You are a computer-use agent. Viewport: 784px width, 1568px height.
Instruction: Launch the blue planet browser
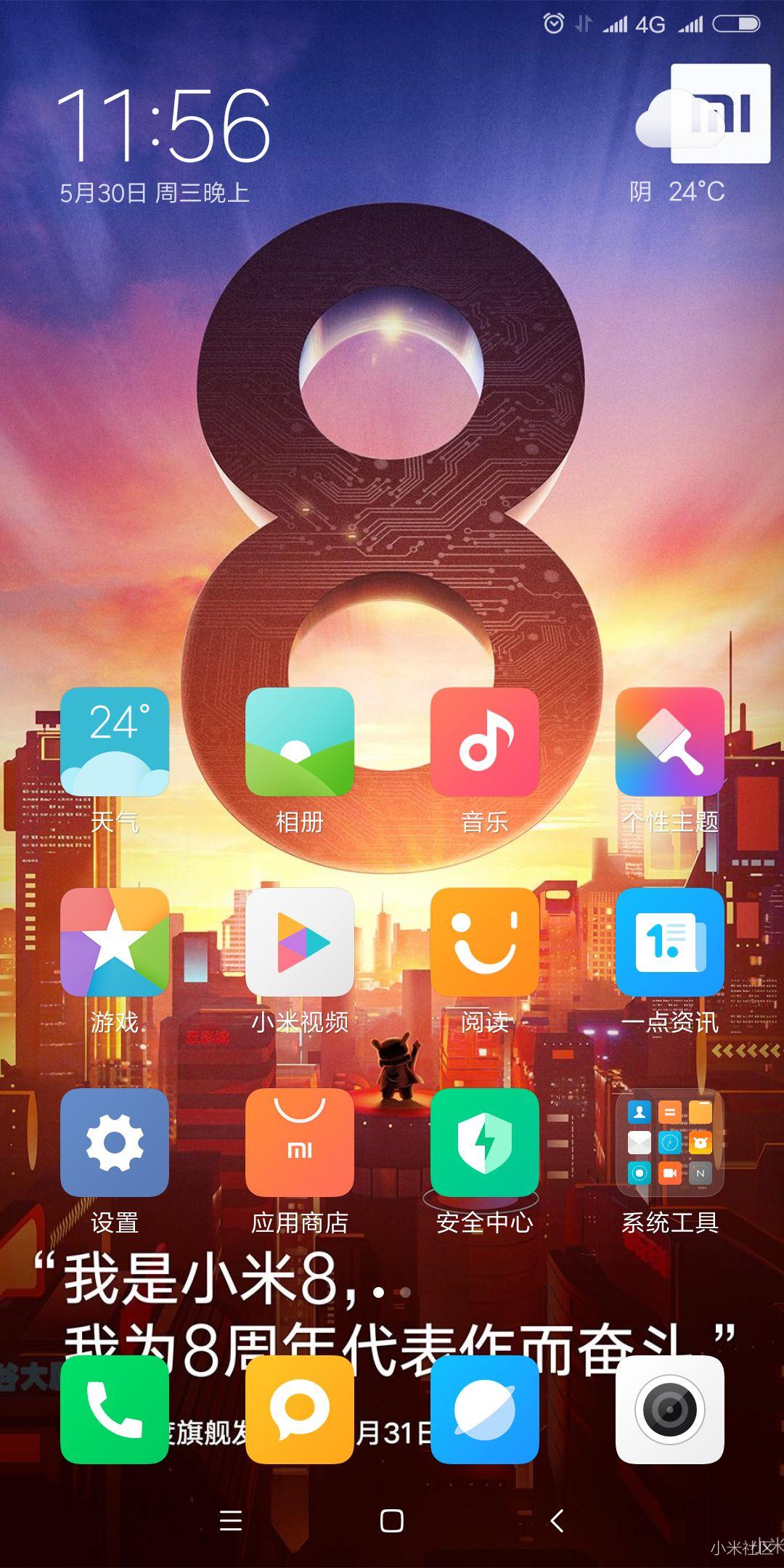[484, 1409]
